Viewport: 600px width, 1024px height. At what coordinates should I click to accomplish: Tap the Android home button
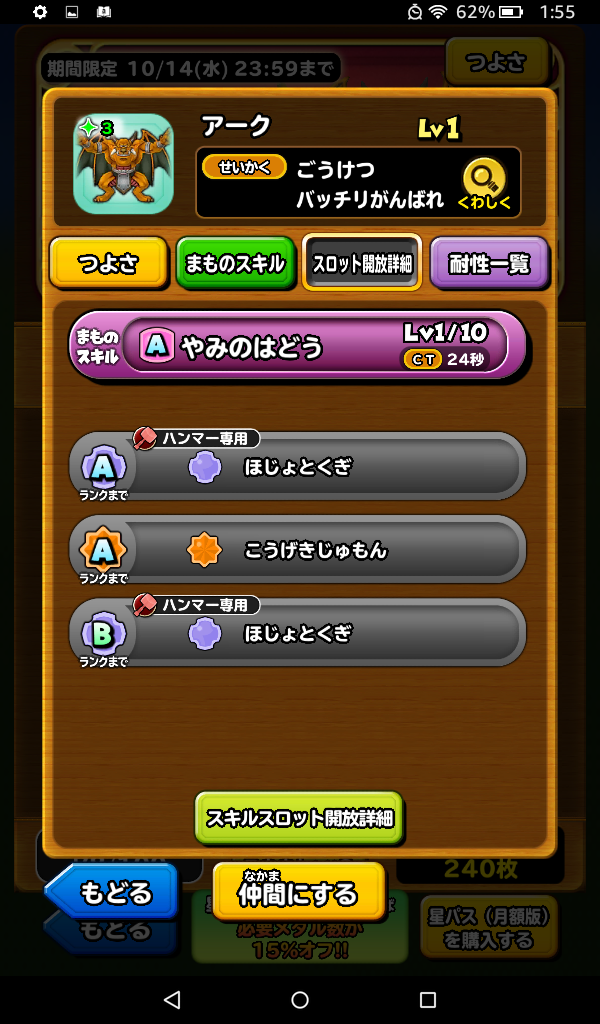tap(300, 1000)
